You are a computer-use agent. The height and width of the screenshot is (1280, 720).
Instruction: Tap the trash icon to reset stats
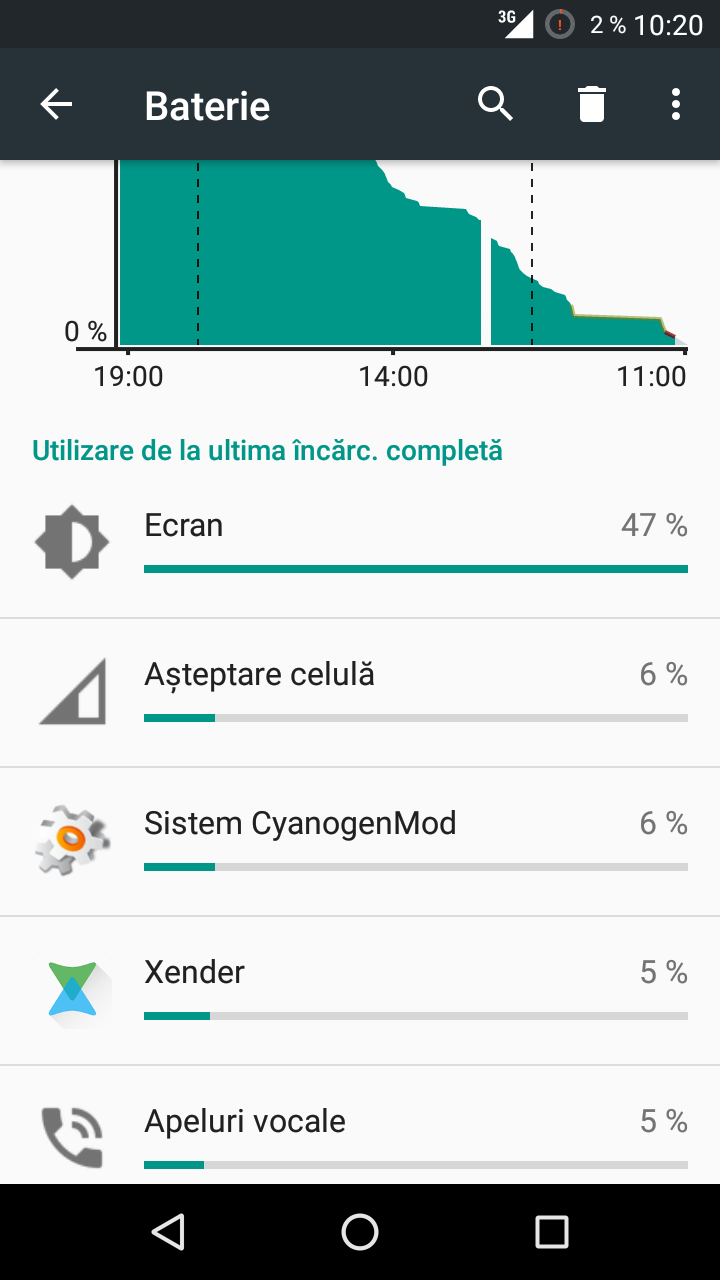592,104
